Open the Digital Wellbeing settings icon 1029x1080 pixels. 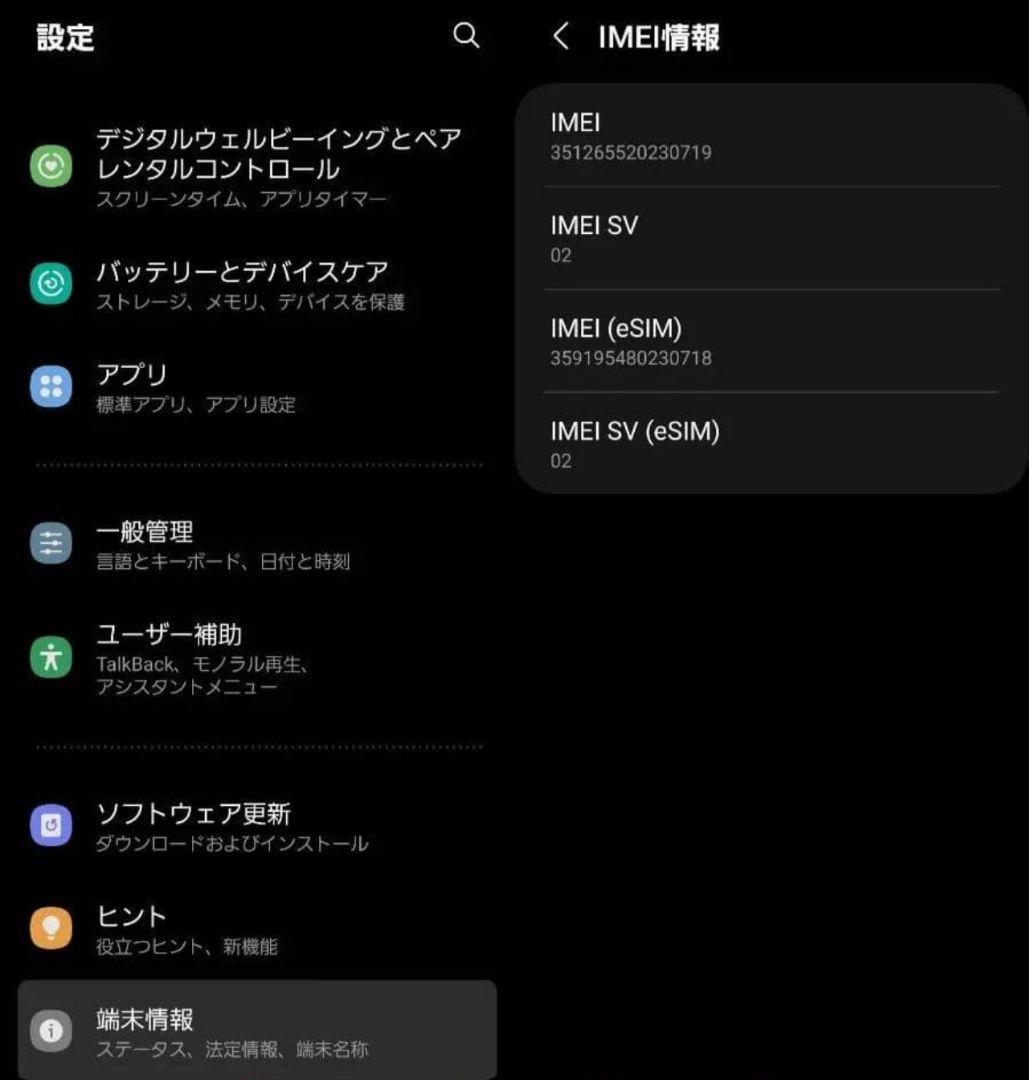point(51,165)
